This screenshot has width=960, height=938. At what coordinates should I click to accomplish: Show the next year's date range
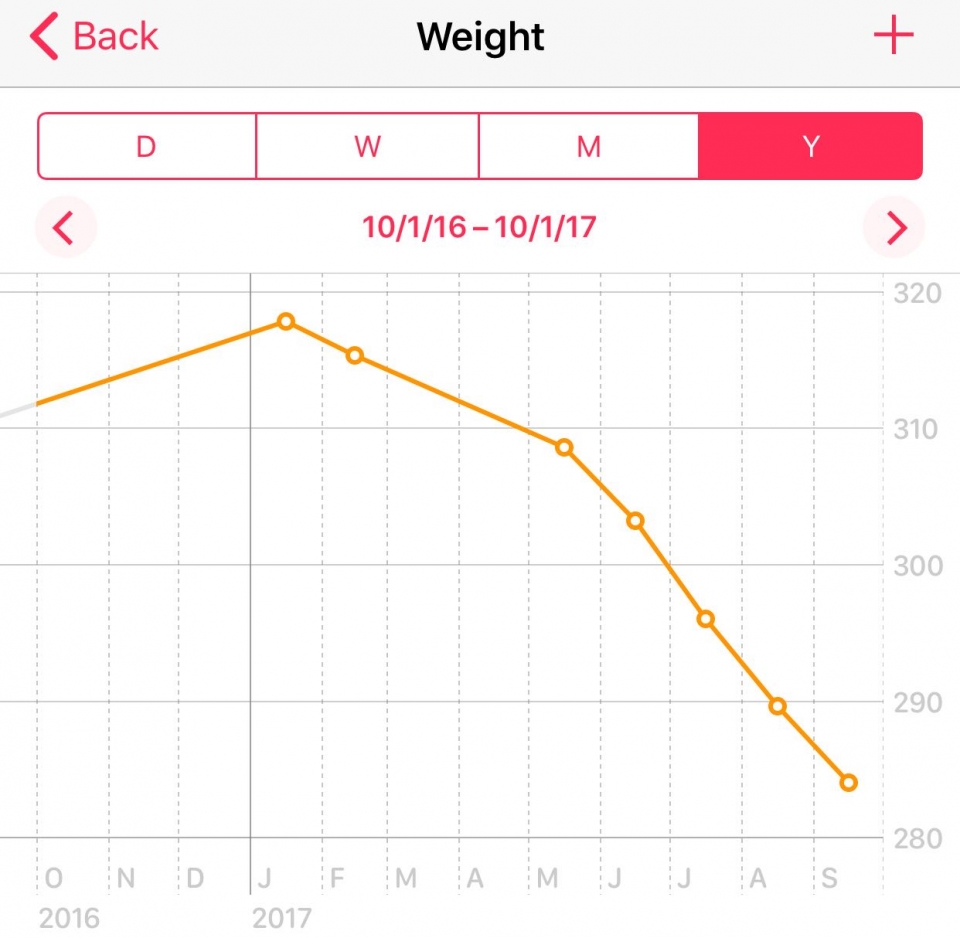pyautogui.click(x=894, y=227)
